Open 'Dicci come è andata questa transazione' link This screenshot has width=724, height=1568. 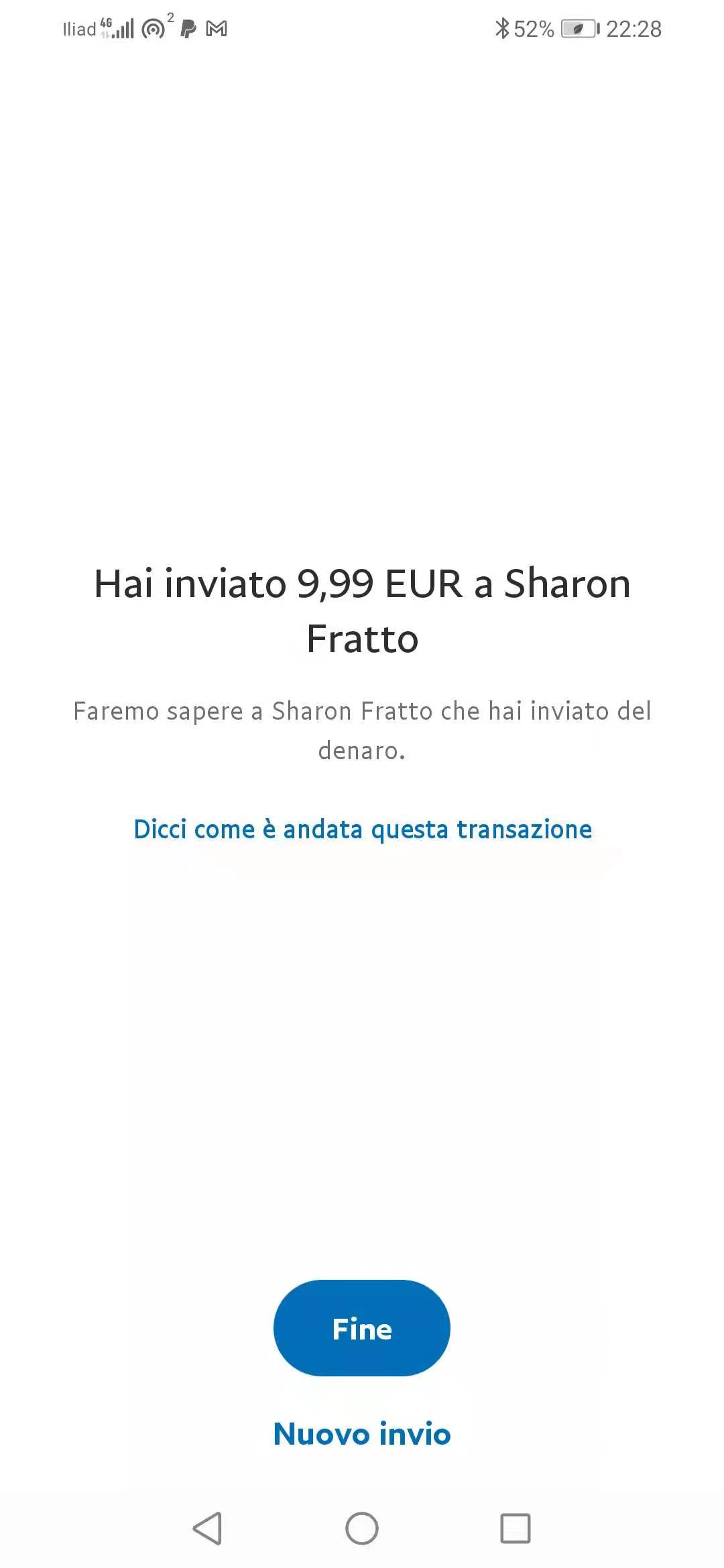tap(363, 829)
